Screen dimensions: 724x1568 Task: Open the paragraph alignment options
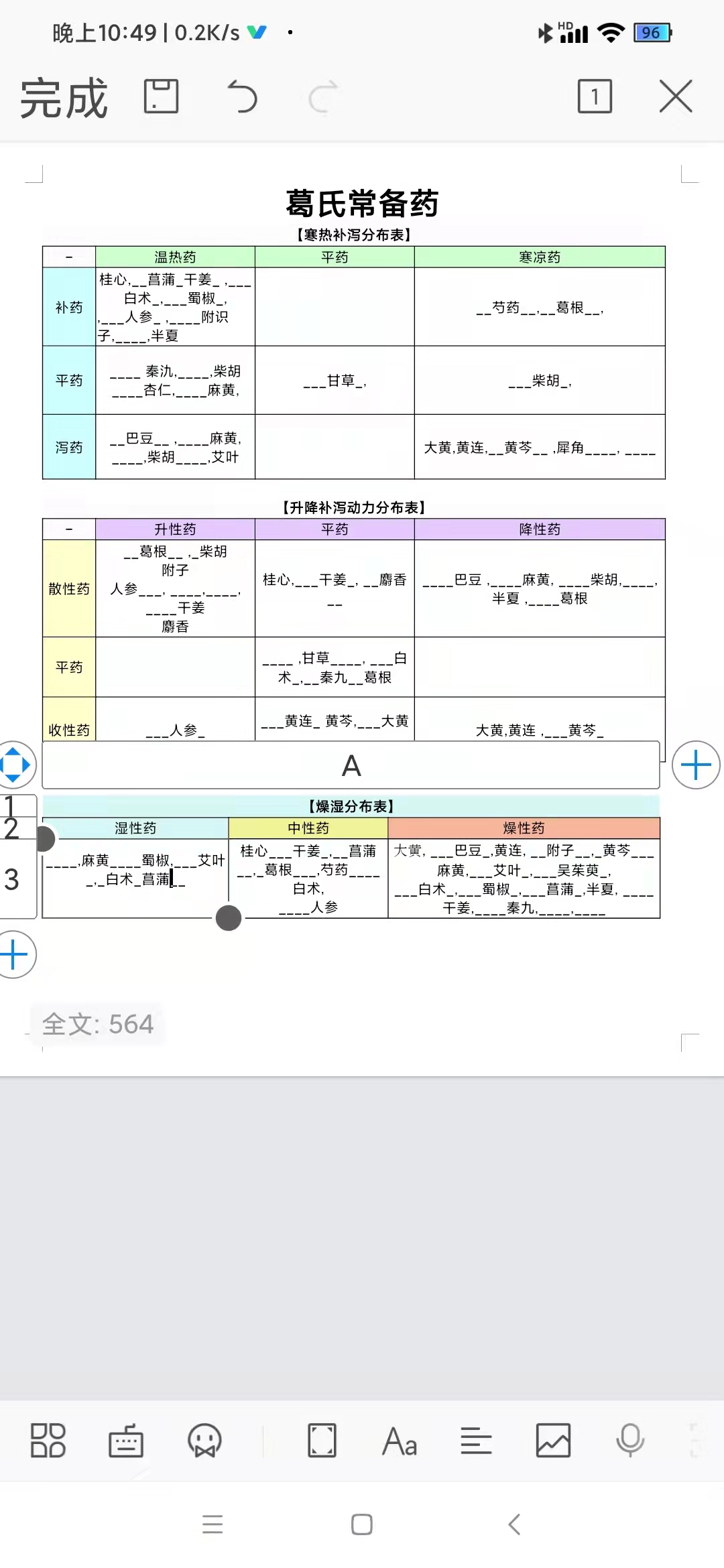click(476, 1440)
